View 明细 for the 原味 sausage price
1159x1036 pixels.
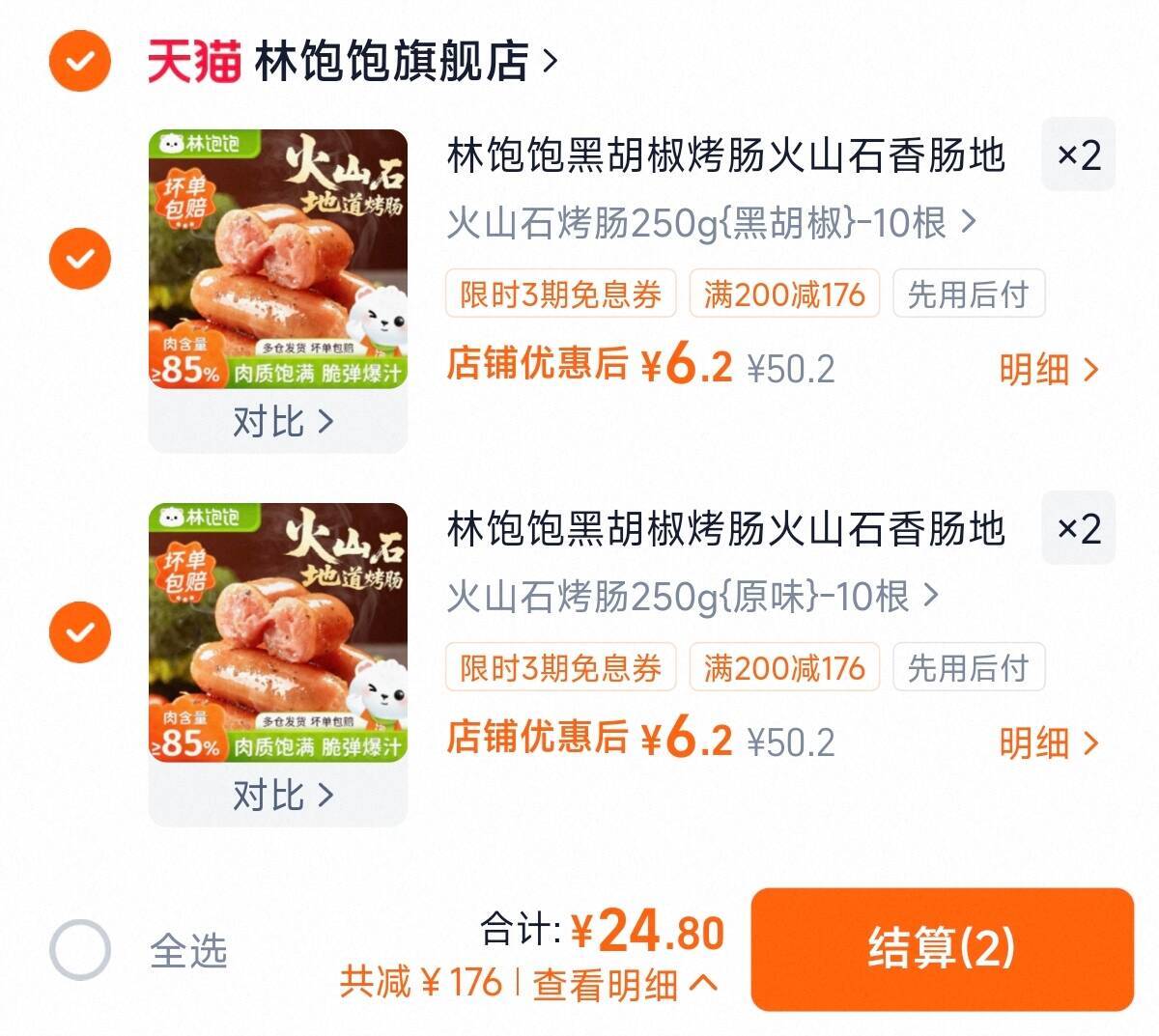pyautogui.click(x=1049, y=742)
